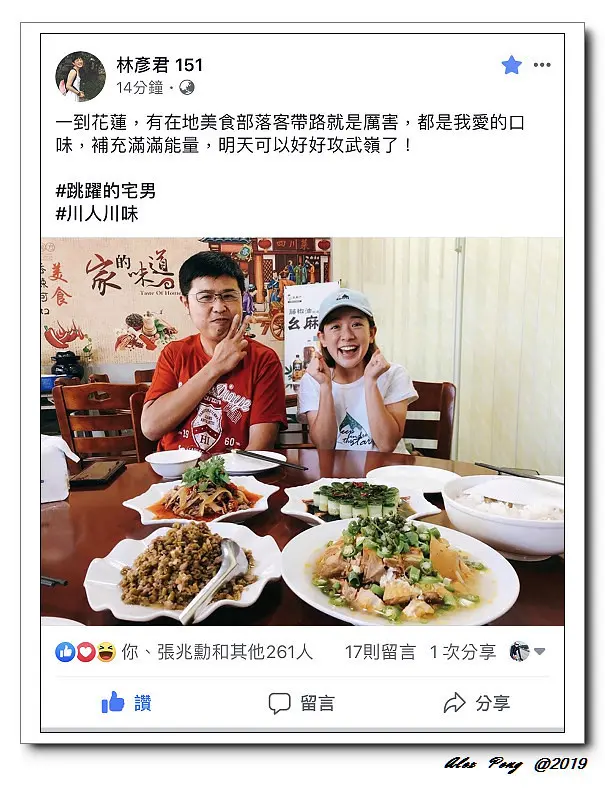The image size is (605, 788).
Task: Open the post's three-dot overflow menu
Action: pyautogui.click(x=542, y=65)
